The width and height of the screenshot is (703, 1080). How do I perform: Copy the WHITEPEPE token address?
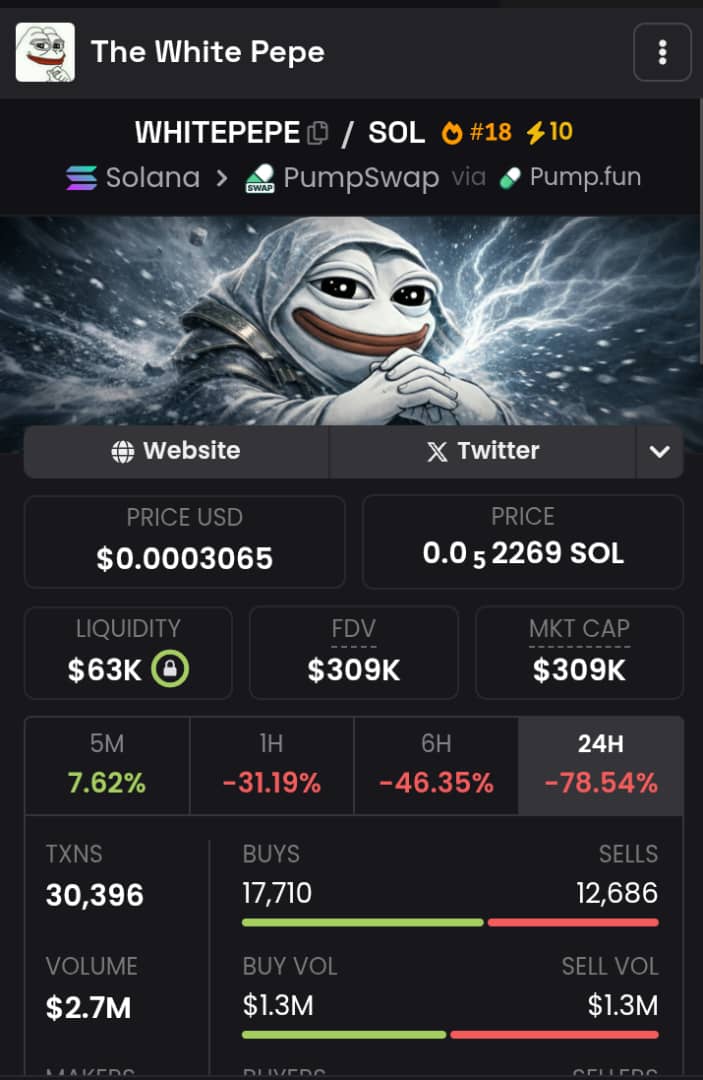coord(318,133)
